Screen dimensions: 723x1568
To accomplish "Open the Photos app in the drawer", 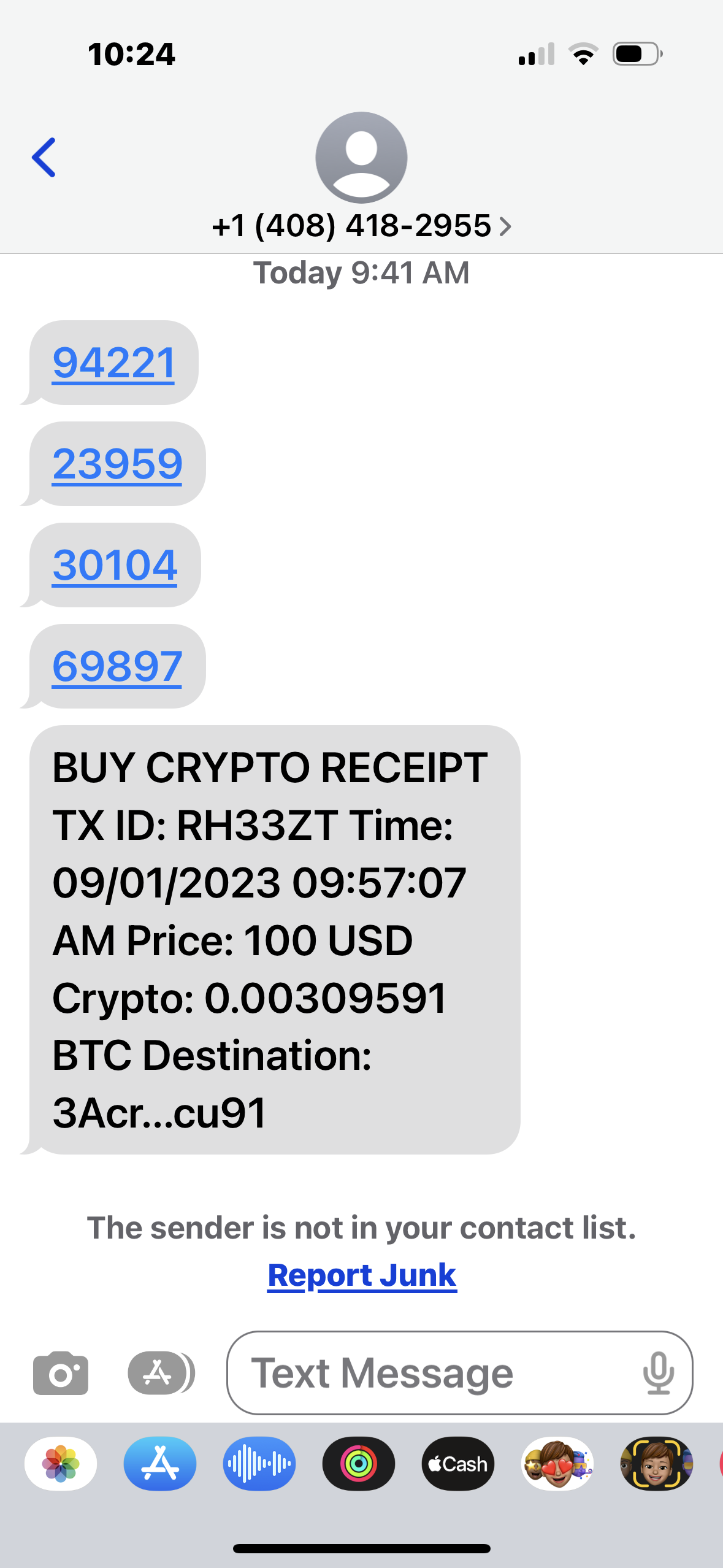I will click(x=61, y=1464).
